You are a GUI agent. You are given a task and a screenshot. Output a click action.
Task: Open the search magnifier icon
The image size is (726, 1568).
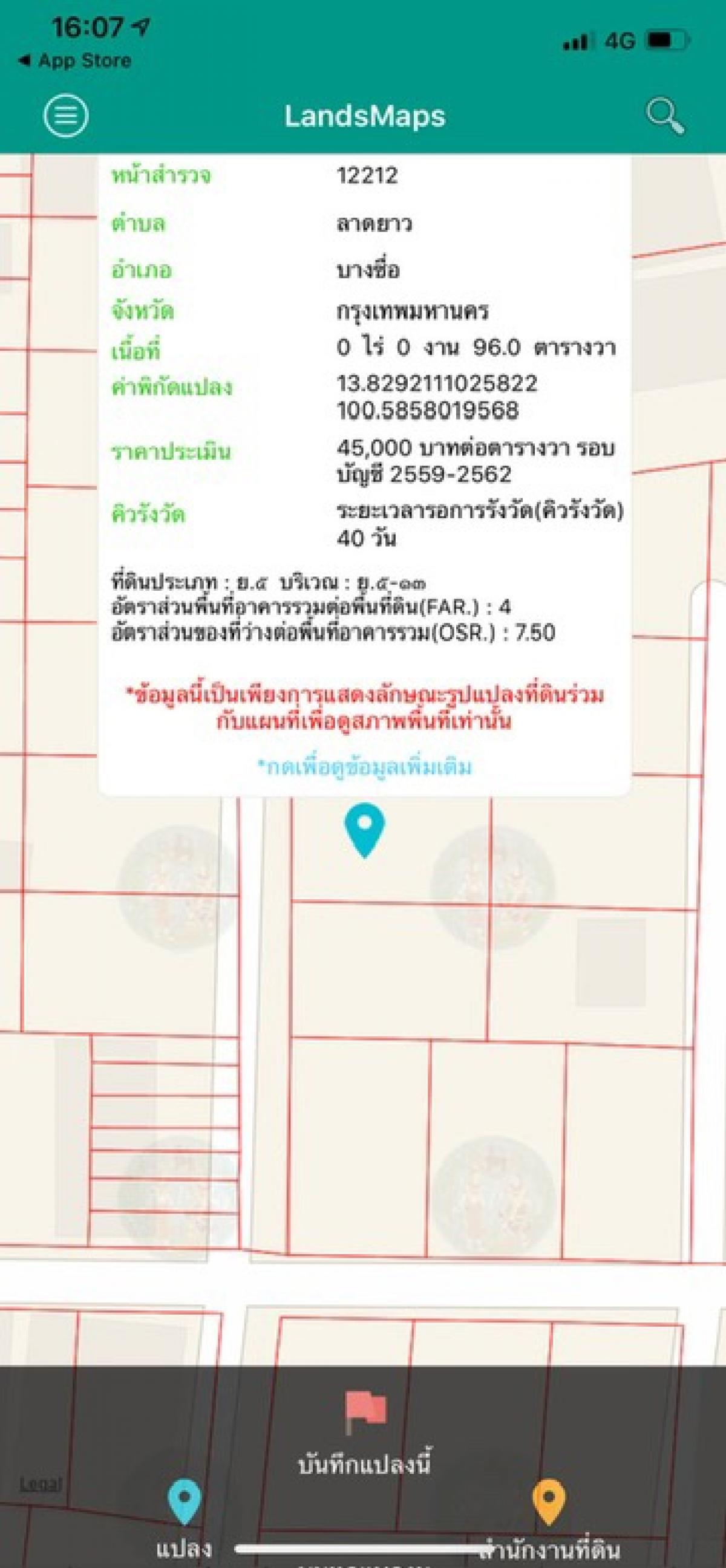(x=664, y=115)
